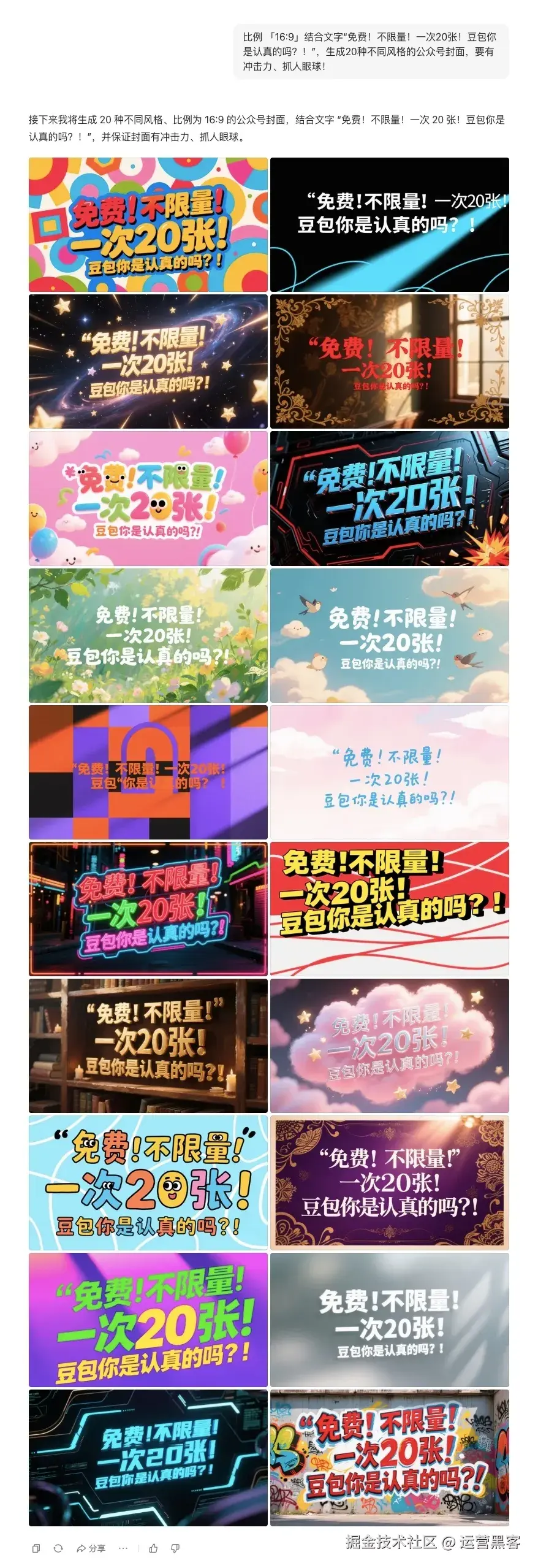The width and height of the screenshot is (538, 1568).
Task: View the black cover with blue light beam
Action: click(389, 224)
